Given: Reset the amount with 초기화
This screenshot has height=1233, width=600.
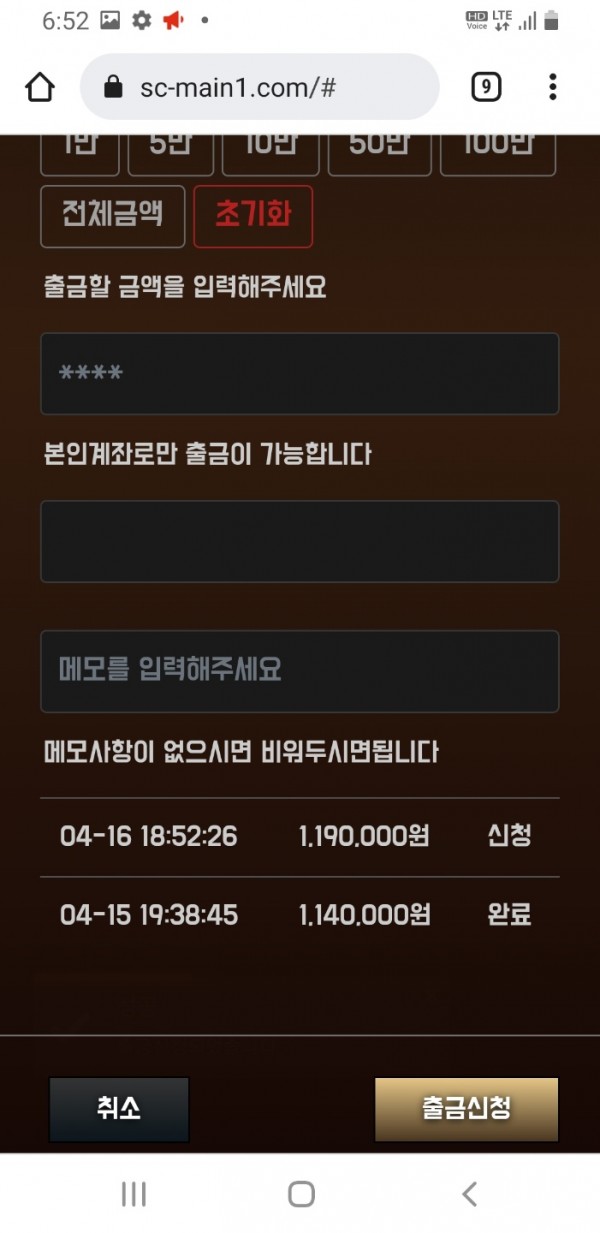Looking at the screenshot, I should tap(252, 216).
